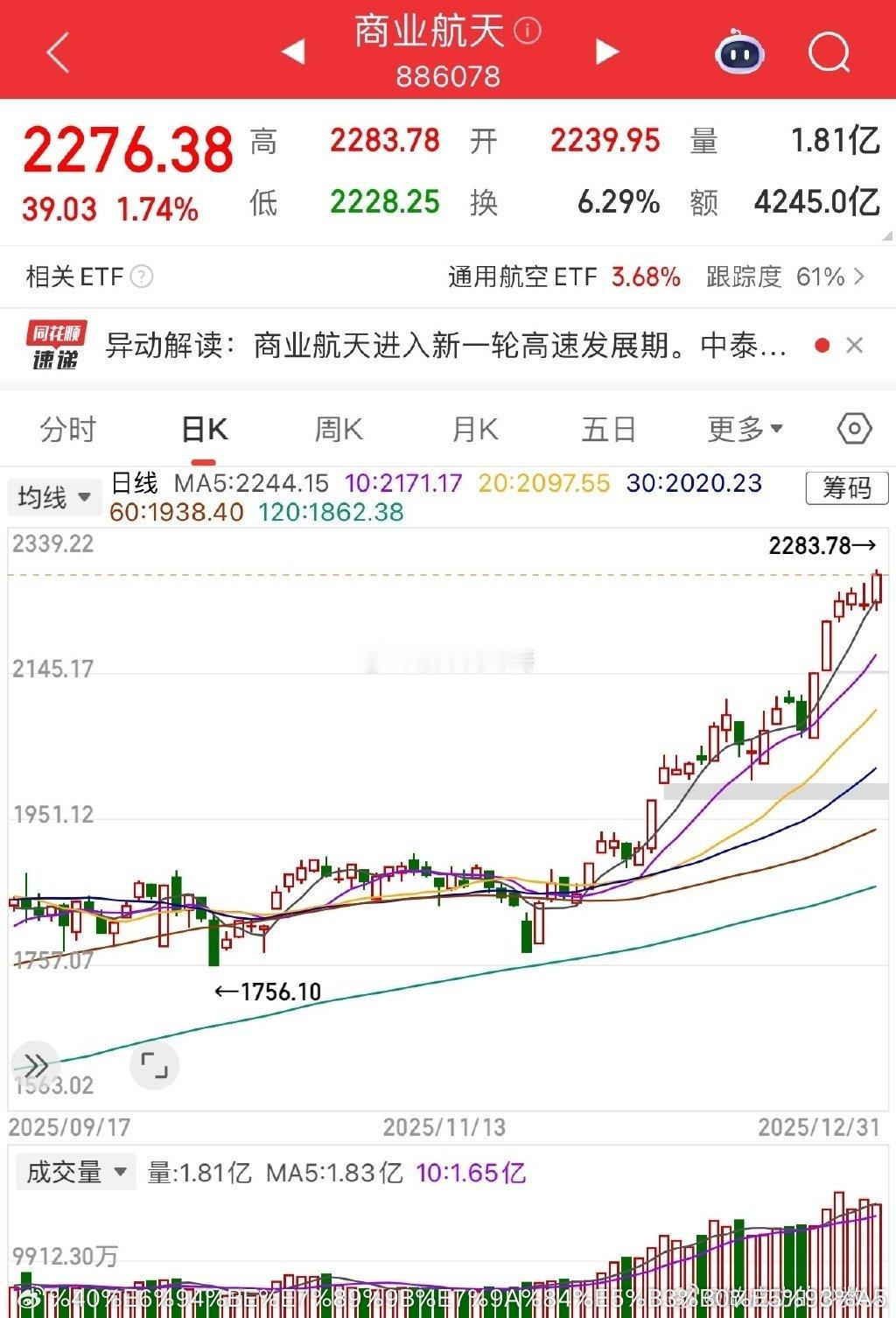Screen dimensions: 896x1318
Task: Tap the back arrow to return
Action: pyautogui.click(x=55, y=53)
